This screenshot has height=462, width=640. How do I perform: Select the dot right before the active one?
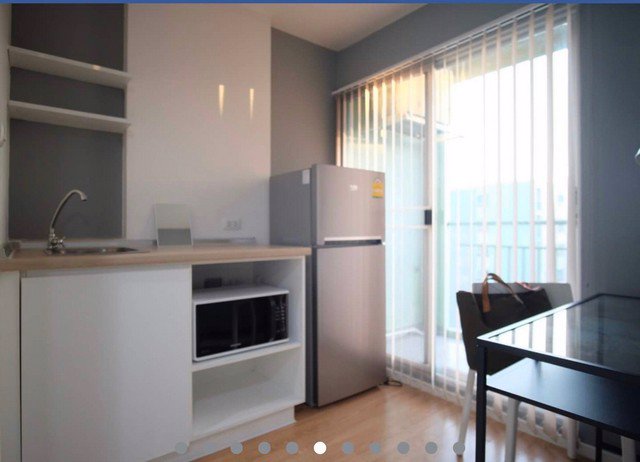tap(292, 448)
